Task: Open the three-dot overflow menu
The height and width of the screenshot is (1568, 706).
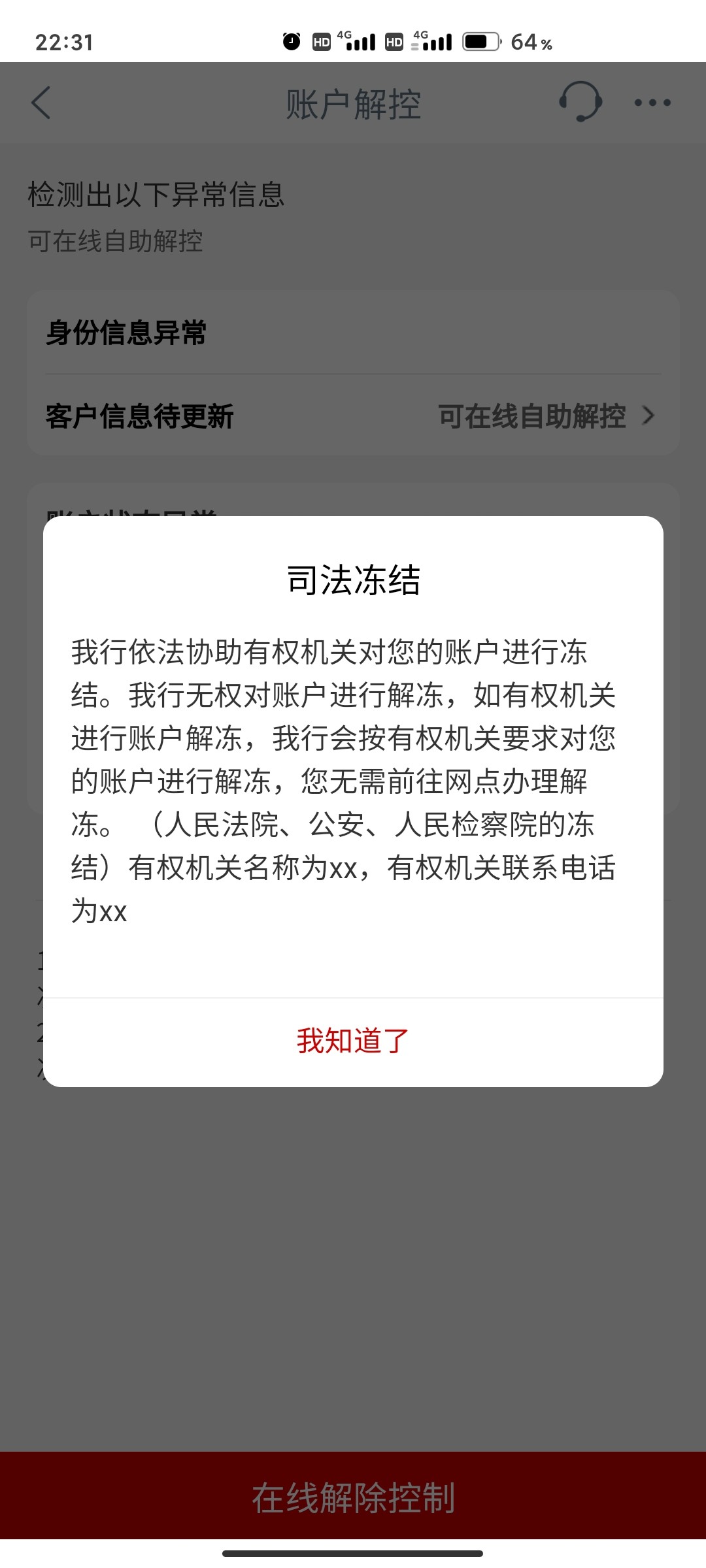Action: point(652,103)
